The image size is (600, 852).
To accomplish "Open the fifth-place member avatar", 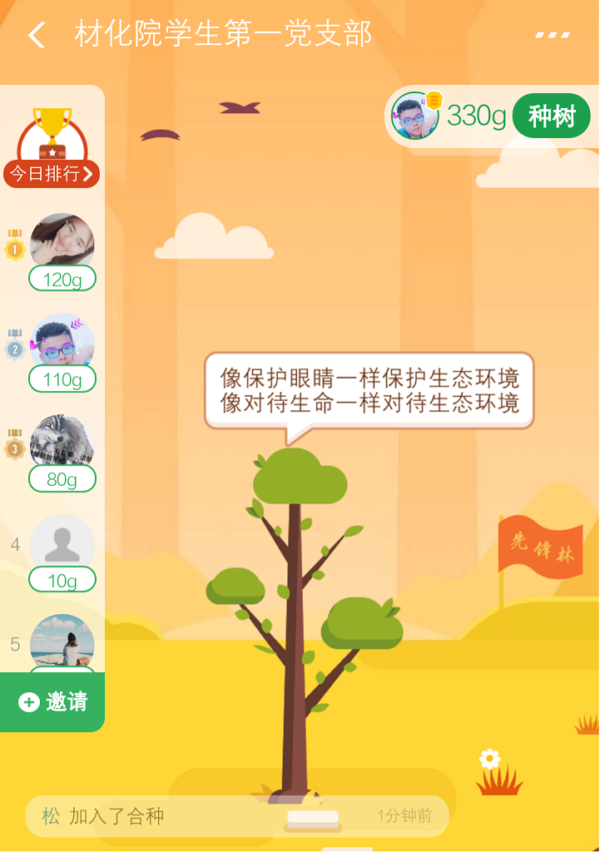I will click(62, 641).
